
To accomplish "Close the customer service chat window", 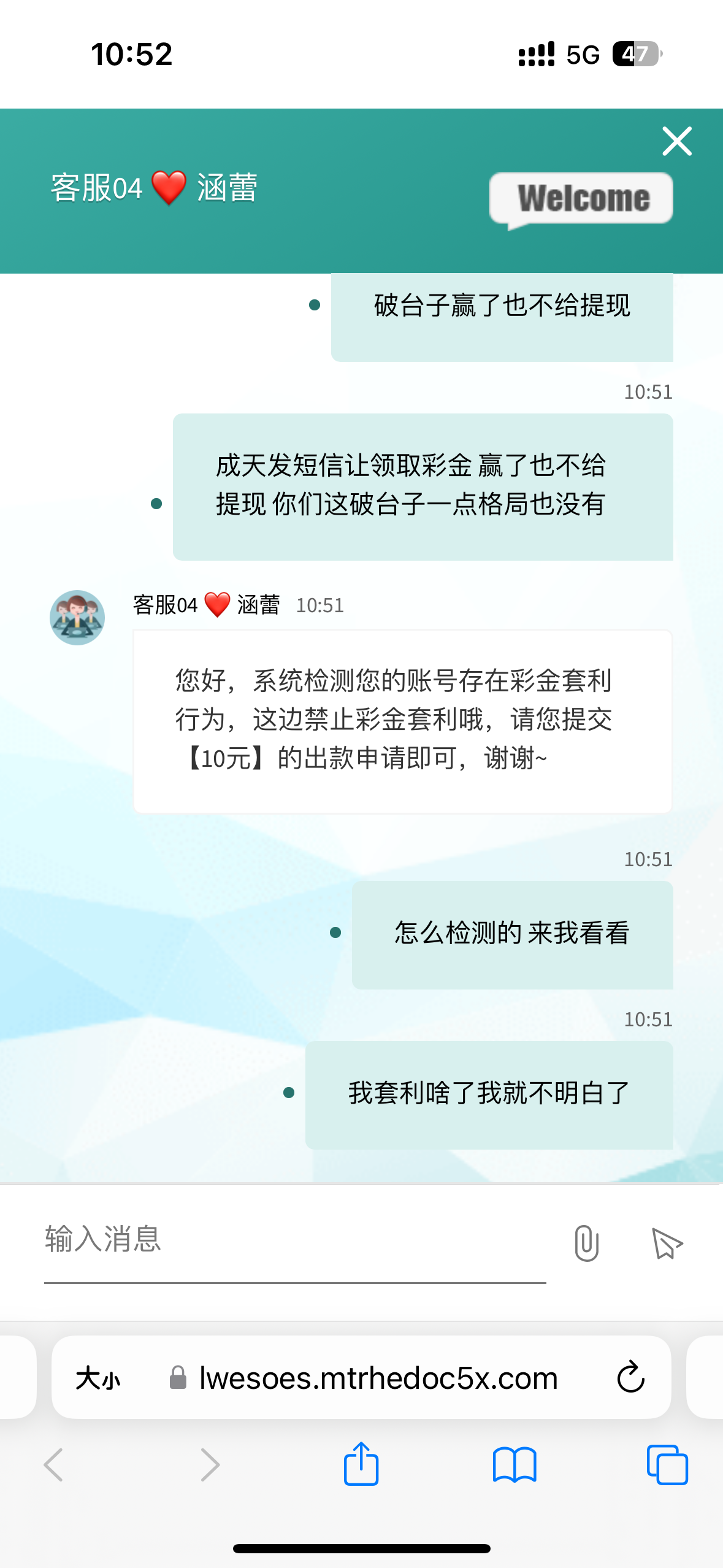I will [x=676, y=141].
